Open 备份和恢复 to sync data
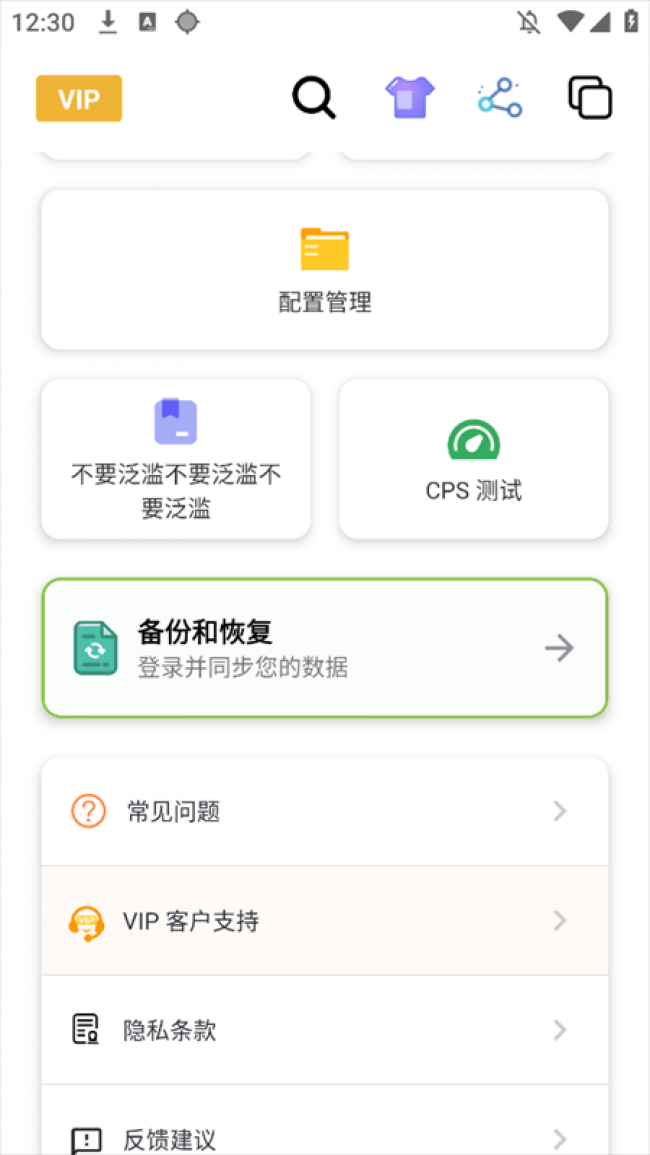Viewport: 650px width, 1155px height. point(325,648)
